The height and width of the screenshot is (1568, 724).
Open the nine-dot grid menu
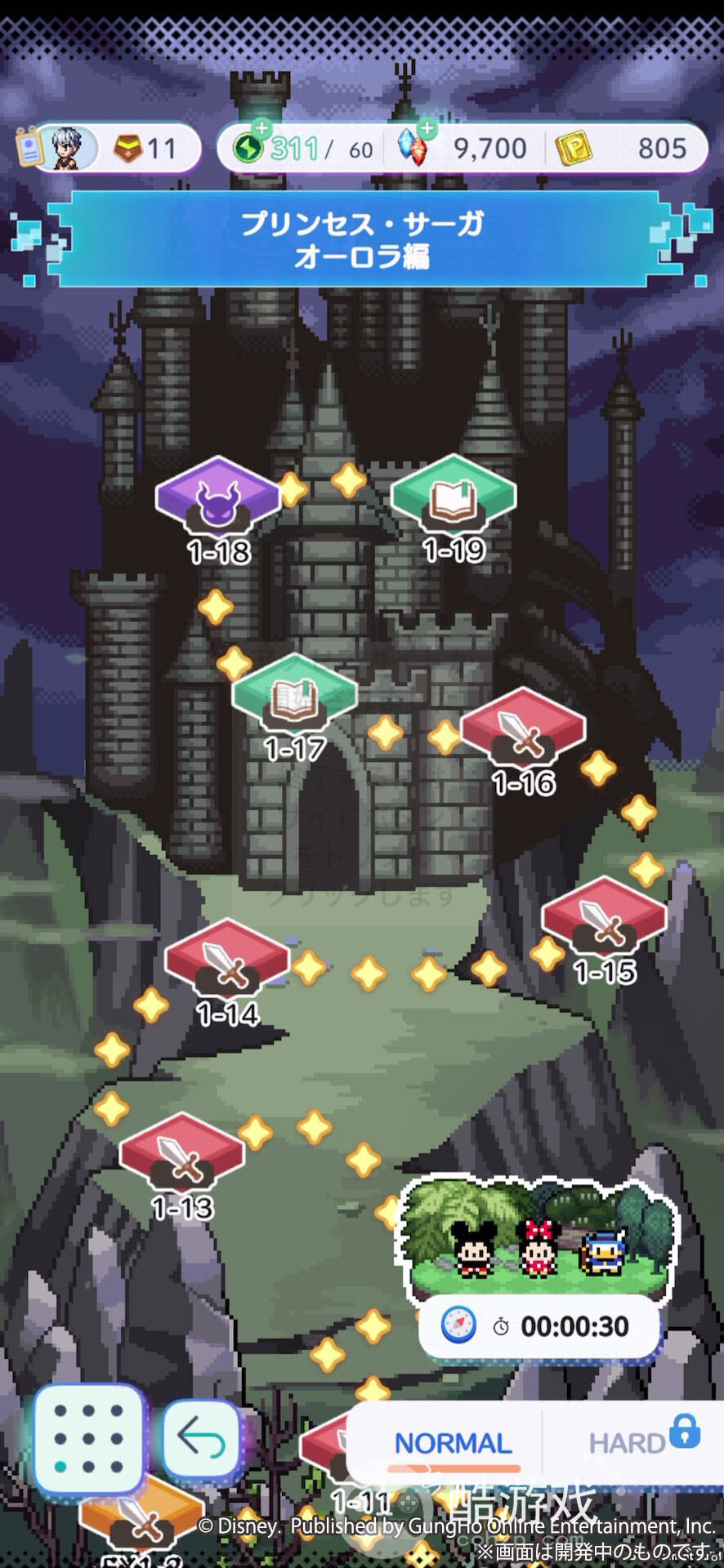coord(89,1439)
